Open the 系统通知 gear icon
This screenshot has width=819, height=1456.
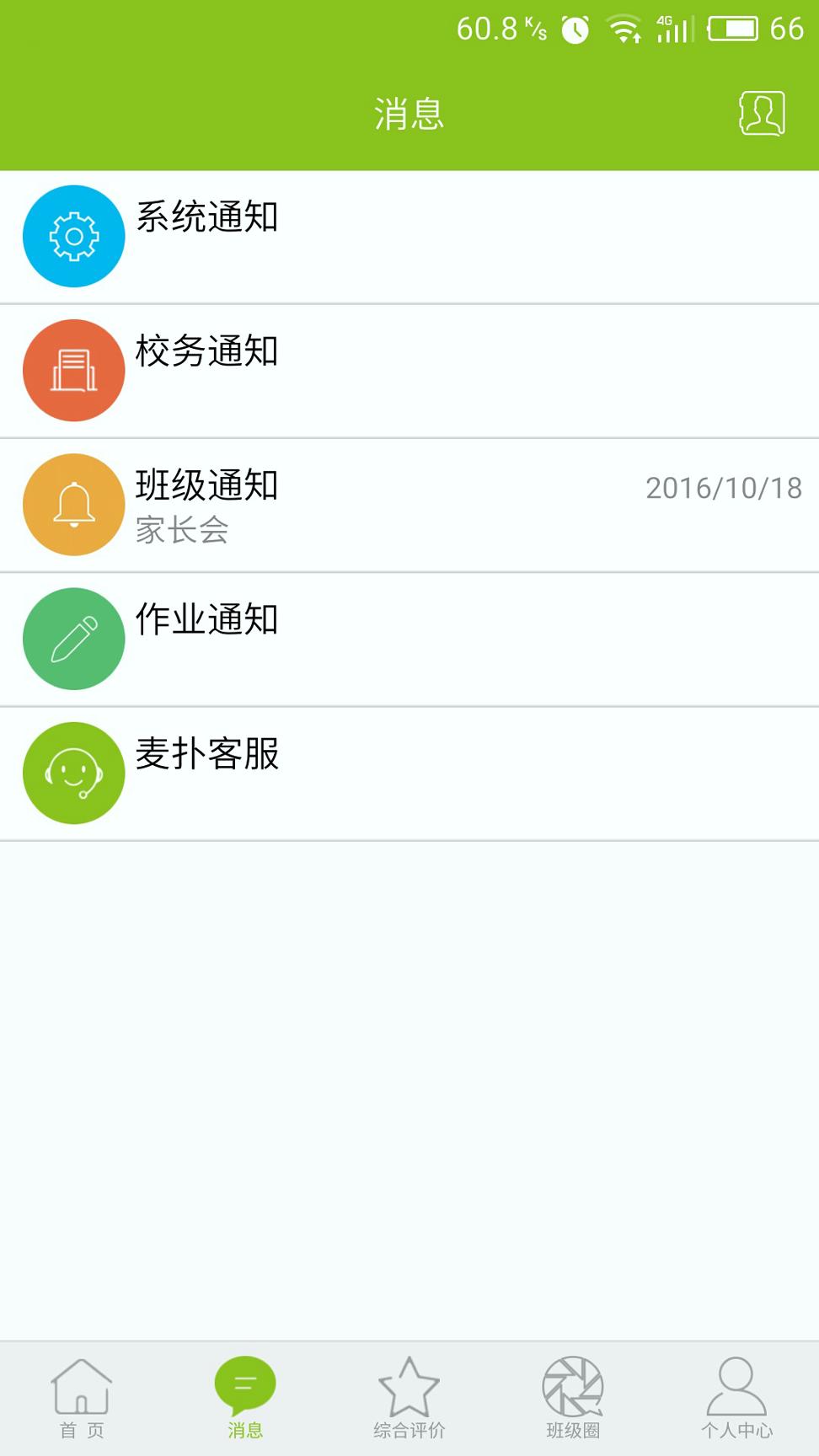[x=73, y=236]
